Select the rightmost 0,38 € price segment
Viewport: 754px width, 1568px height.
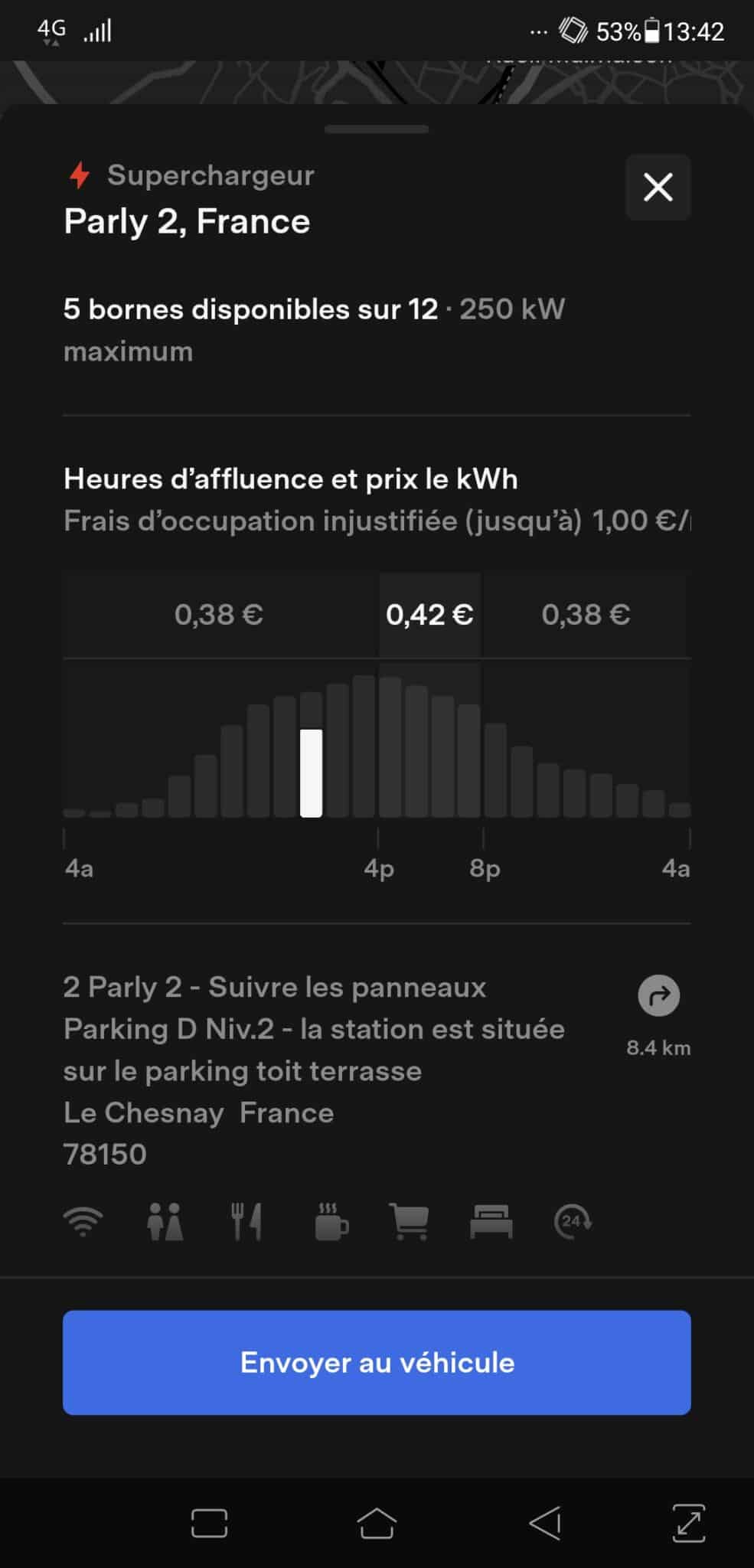[x=586, y=614]
